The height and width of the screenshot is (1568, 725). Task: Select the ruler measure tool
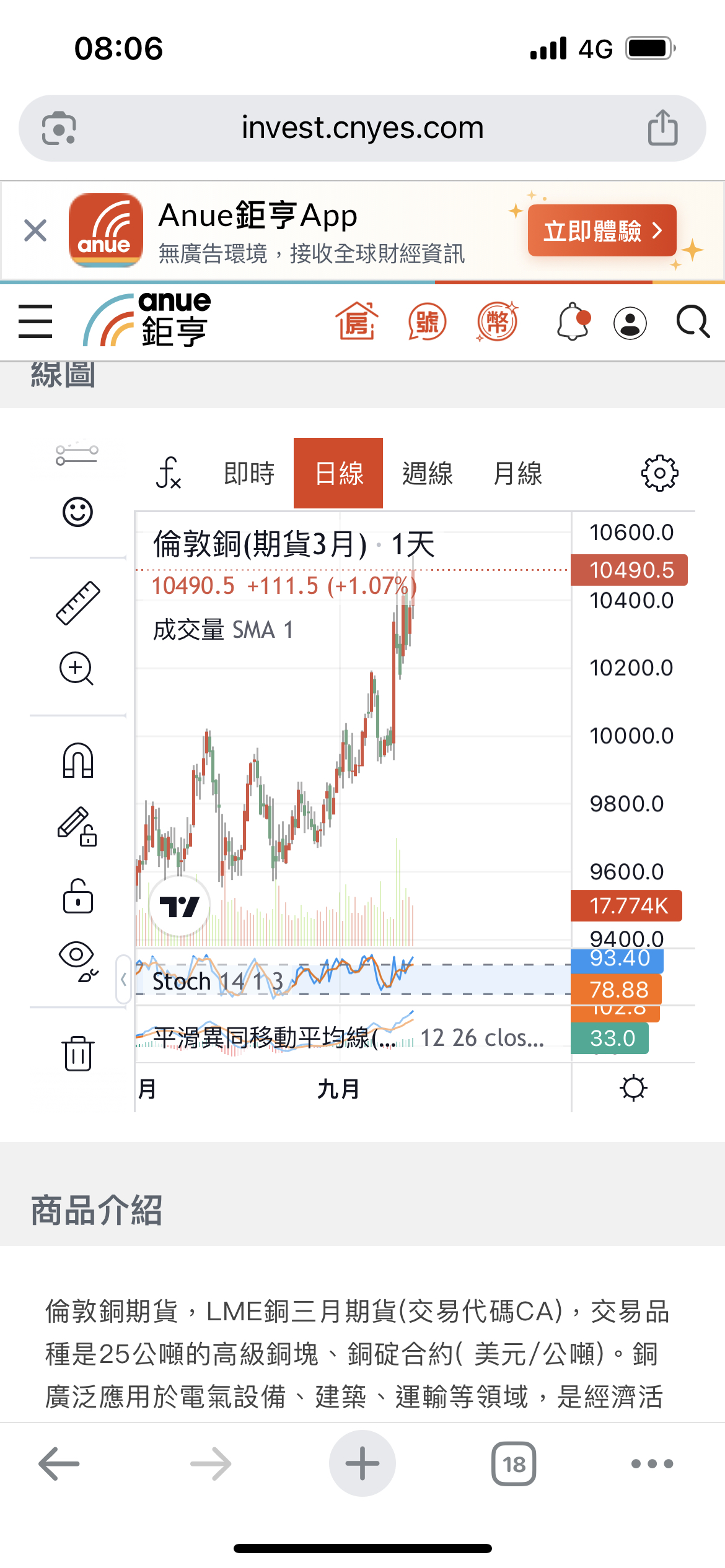(x=78, y=603)
